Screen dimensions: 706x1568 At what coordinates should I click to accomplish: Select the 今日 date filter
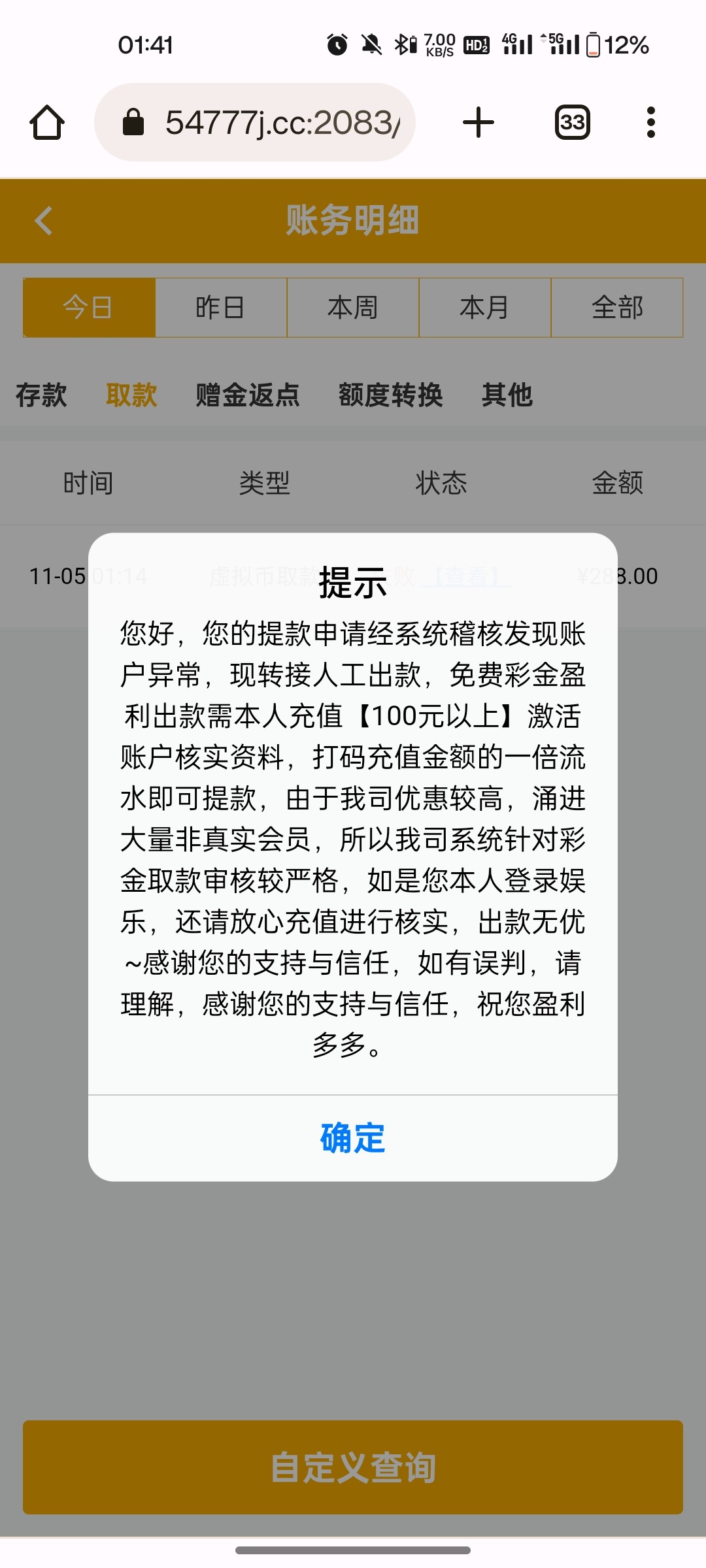click(x=89, y=308)
